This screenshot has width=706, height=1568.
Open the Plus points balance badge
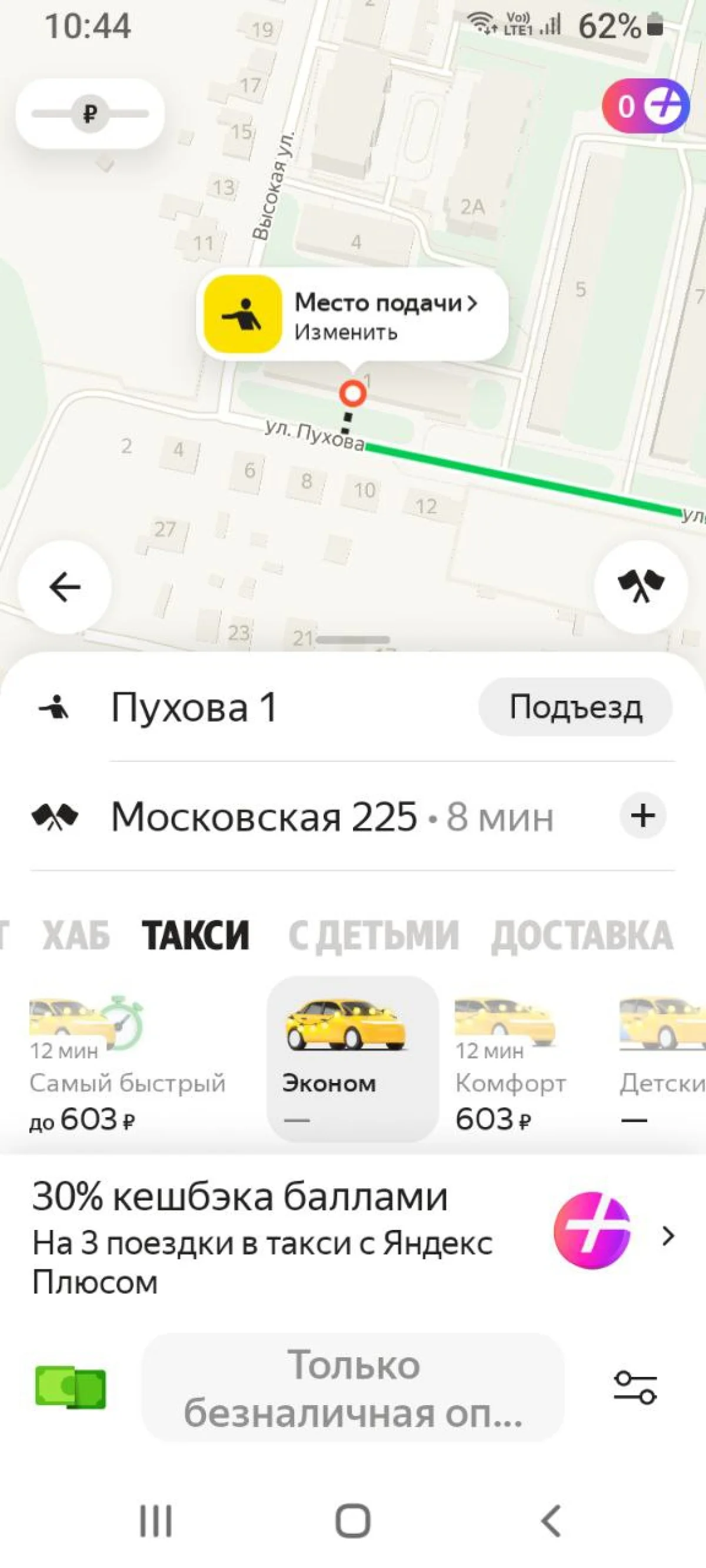coord(645,106)
